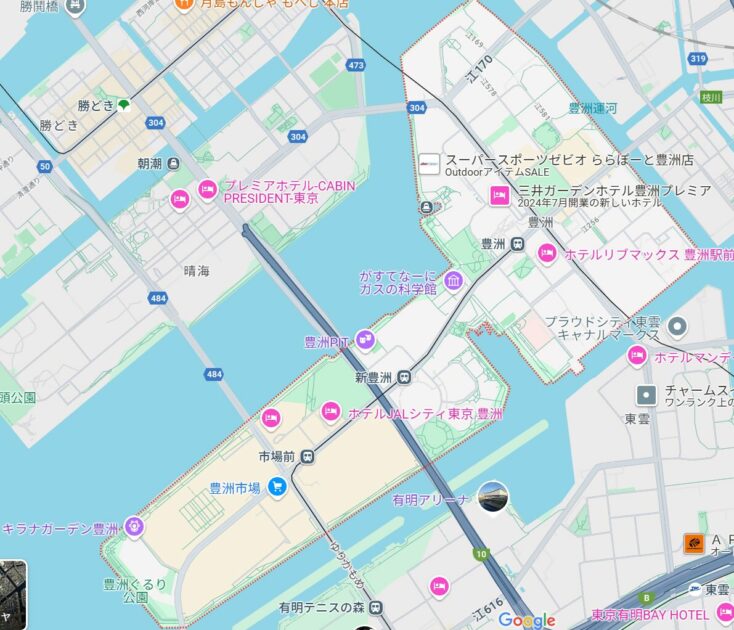Select the 市場前 station icon
Viewport: 734px width, 630px height.
tap(307, 456)
